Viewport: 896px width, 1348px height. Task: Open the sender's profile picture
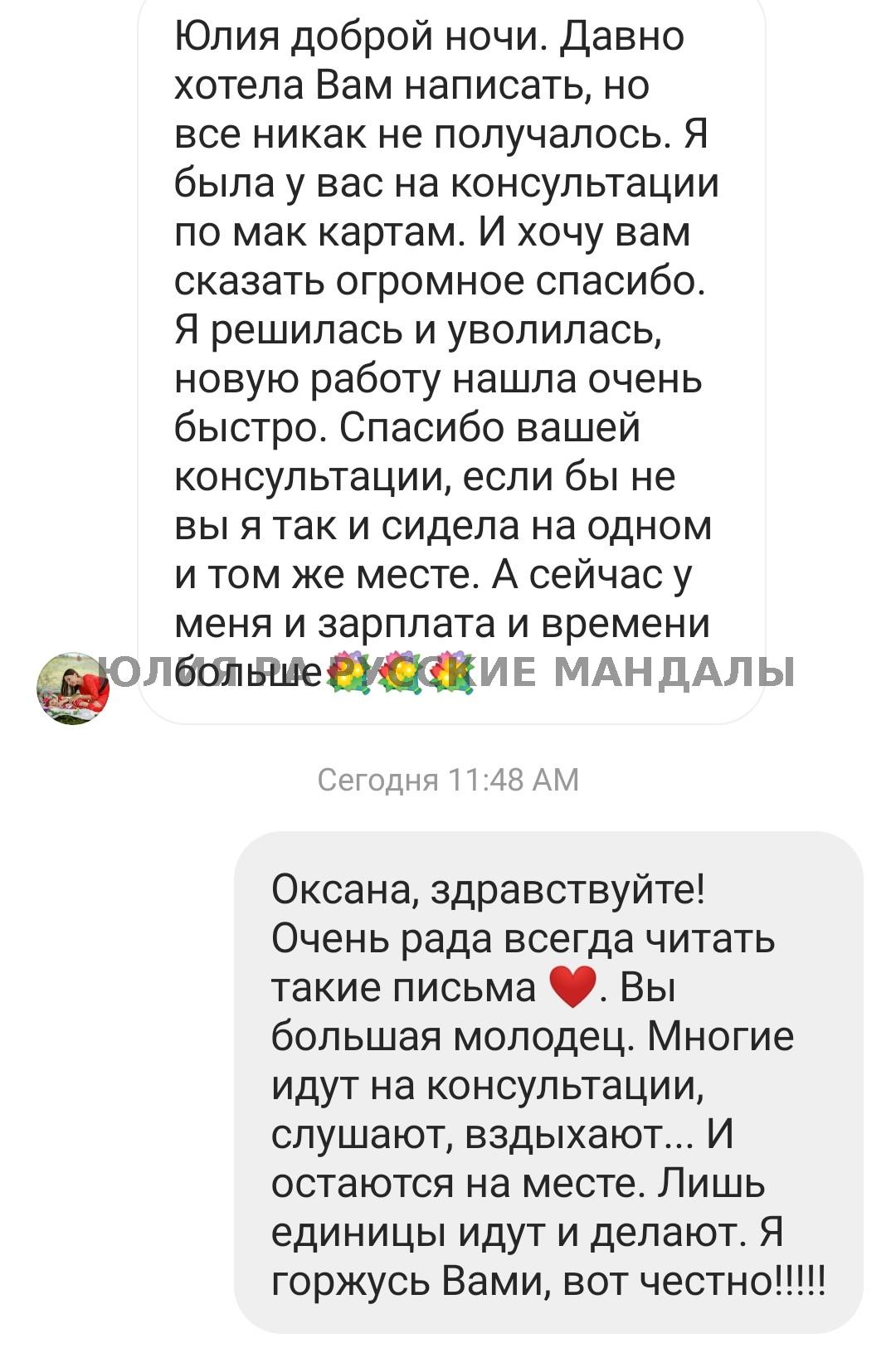click(x=73, y=688)
